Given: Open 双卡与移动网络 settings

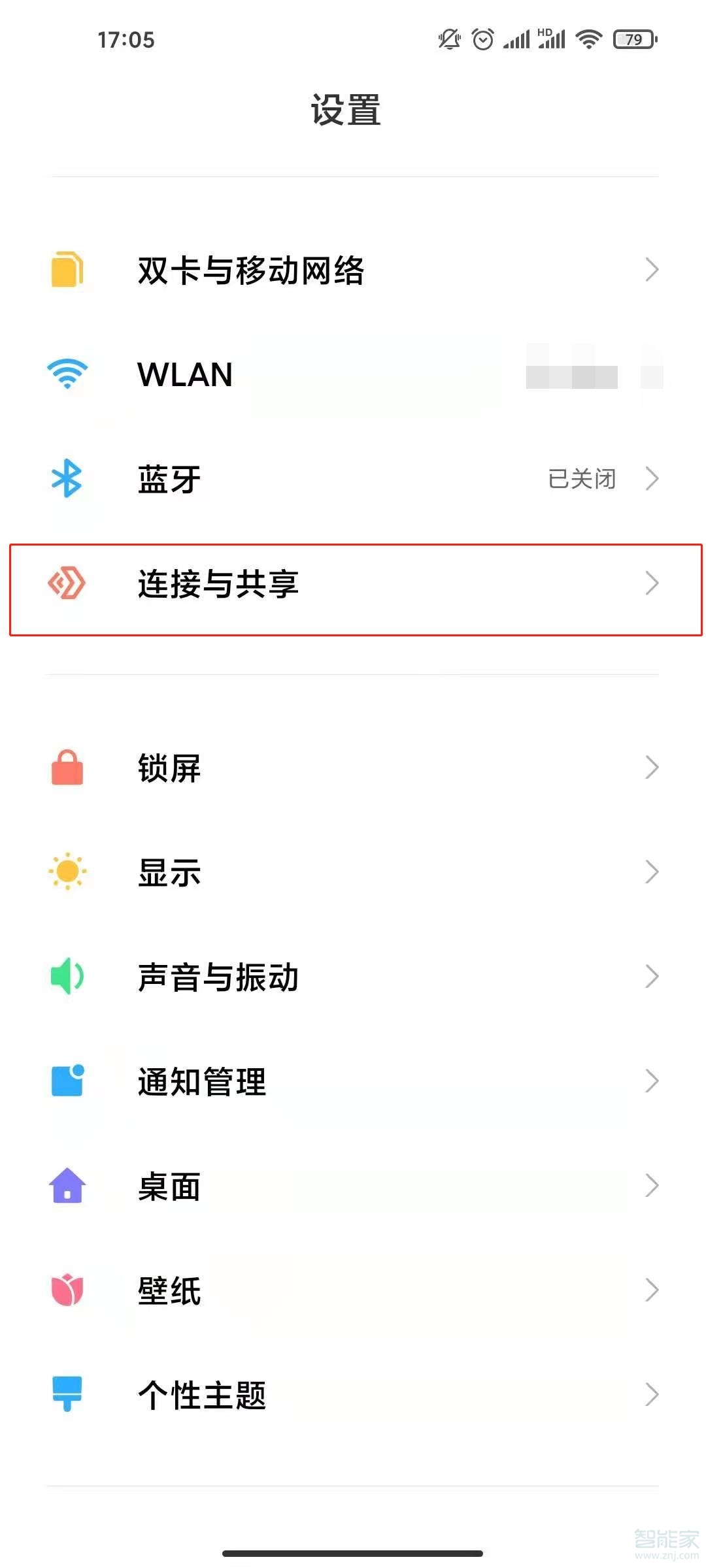Looking at the screenshot, I should click(x=353, y=268).
